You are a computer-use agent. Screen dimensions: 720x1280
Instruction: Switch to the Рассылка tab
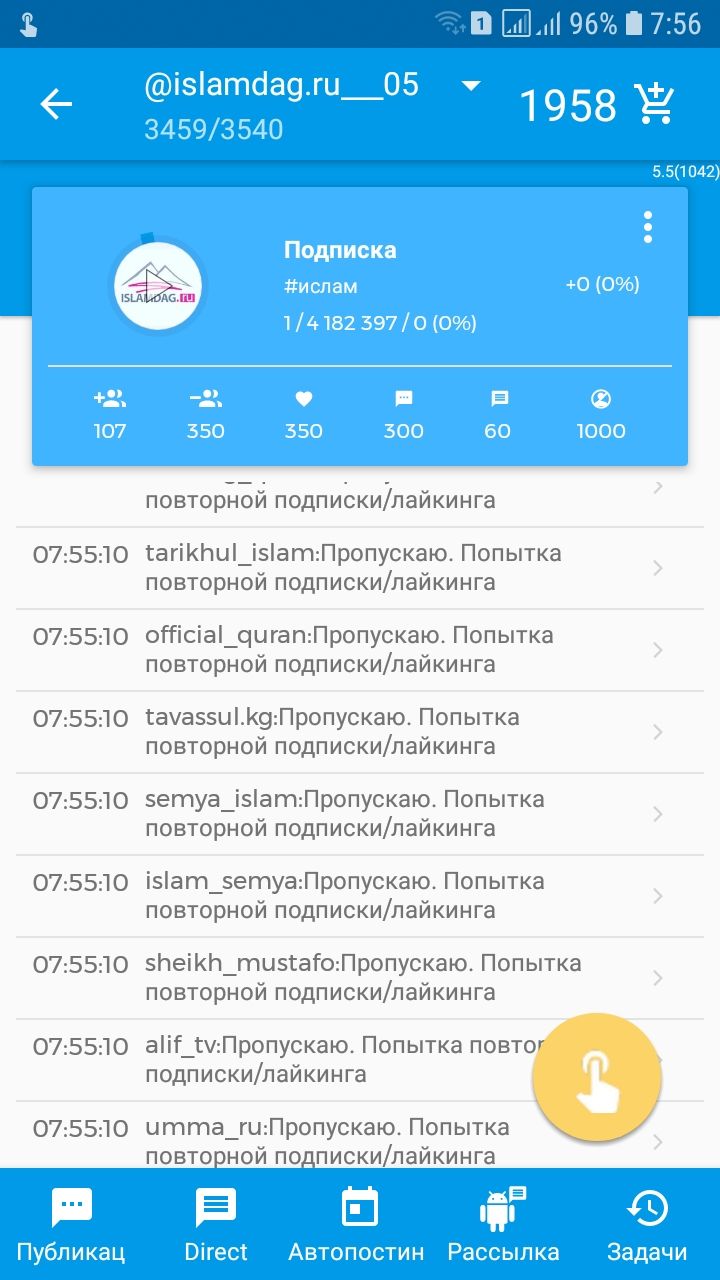[x=503, y=1224]
